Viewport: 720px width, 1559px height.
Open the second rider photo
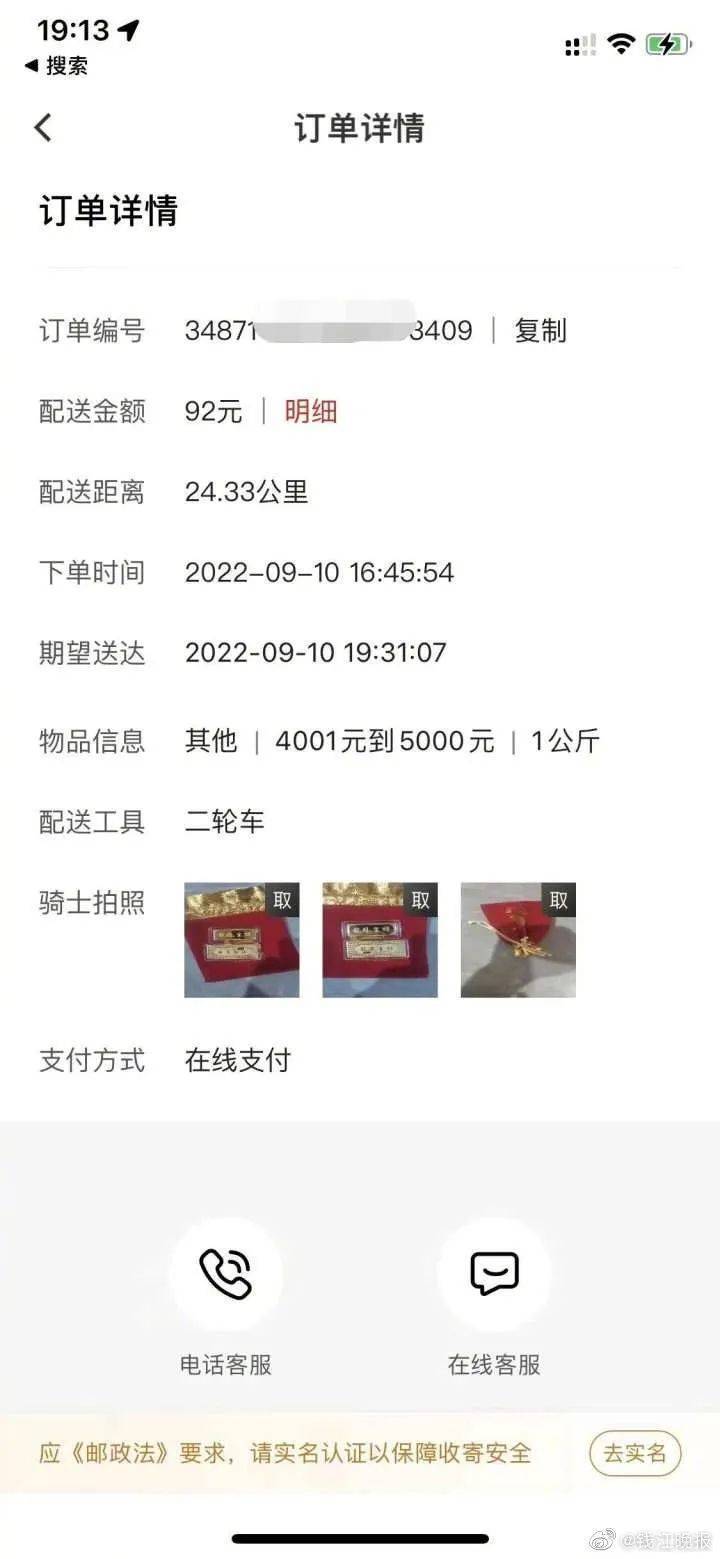pyautogui.click(x=379, y=940)
